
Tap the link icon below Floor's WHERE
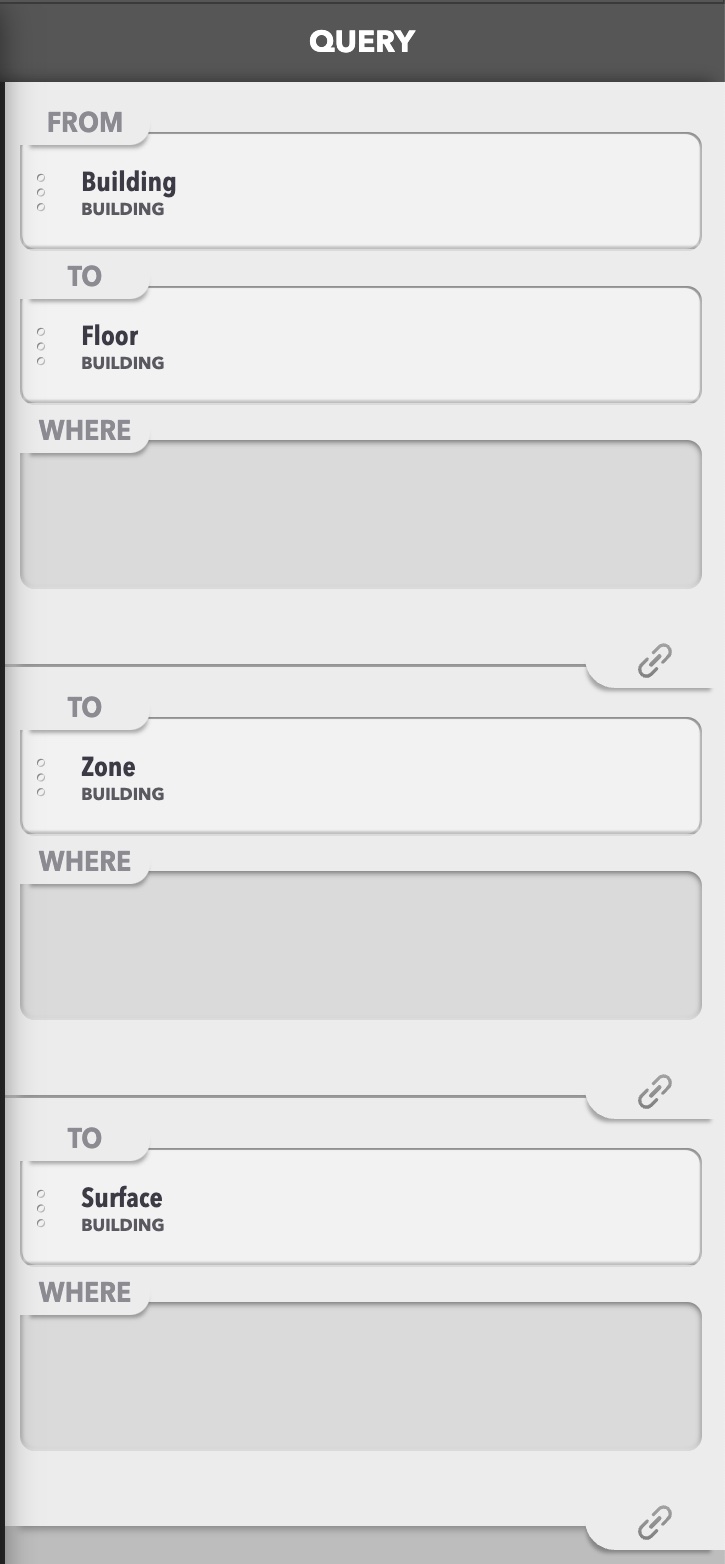654,661
